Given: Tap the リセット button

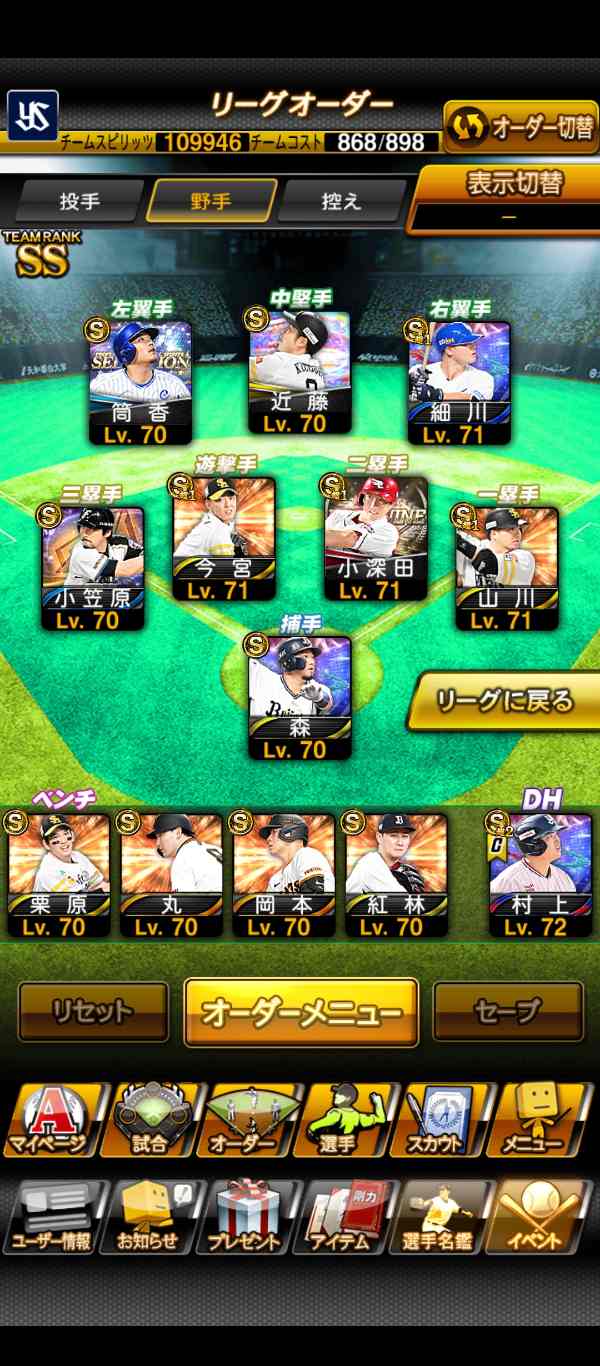Looking at the screenshot, I should (93, 1012).
